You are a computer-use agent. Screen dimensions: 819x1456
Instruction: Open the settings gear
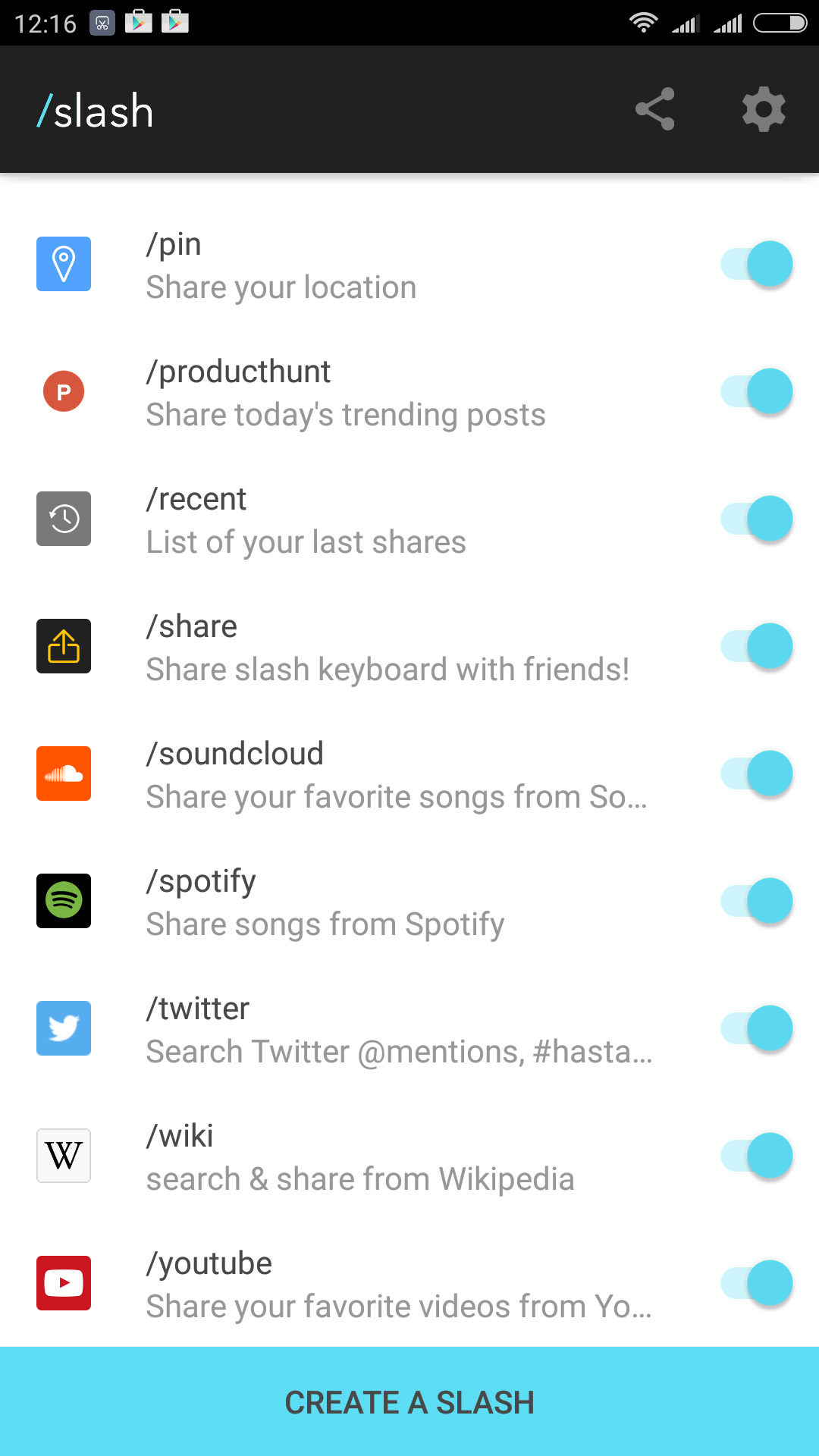pos(764,109)
